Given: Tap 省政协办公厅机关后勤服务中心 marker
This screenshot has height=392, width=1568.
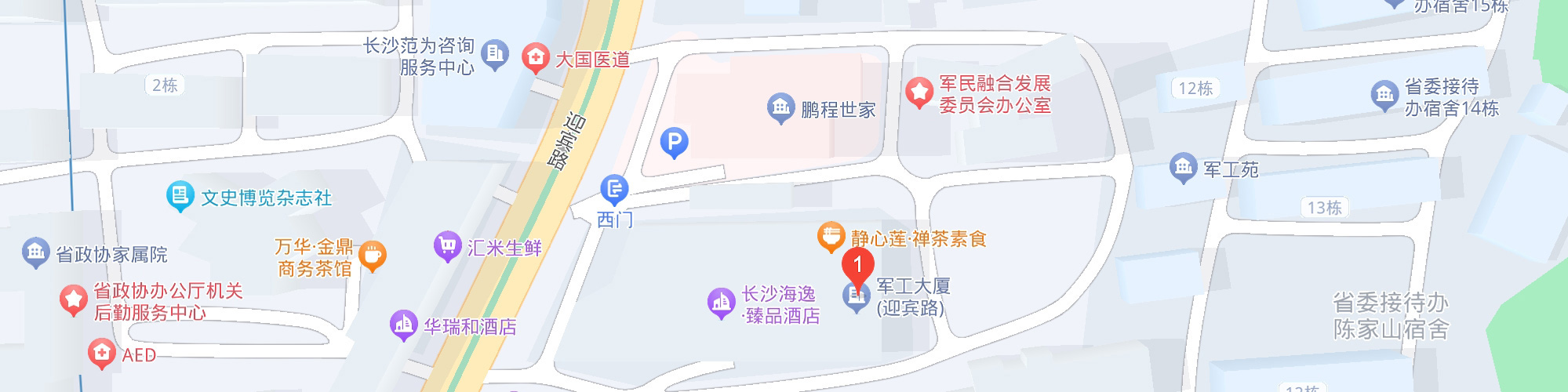Looking at the screenshot, I should [74, 300].
